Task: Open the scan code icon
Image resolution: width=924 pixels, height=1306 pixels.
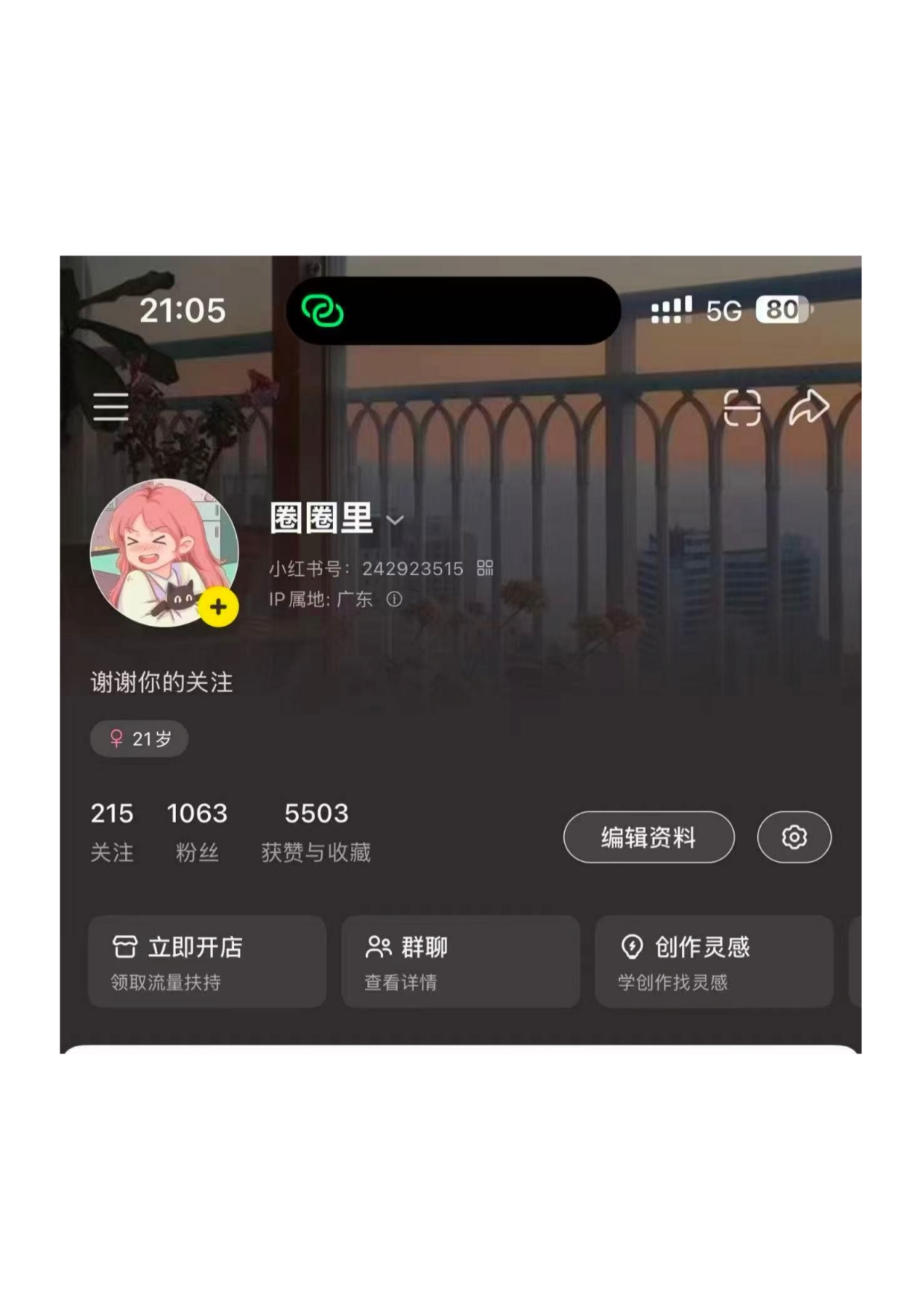Action: 741,408
